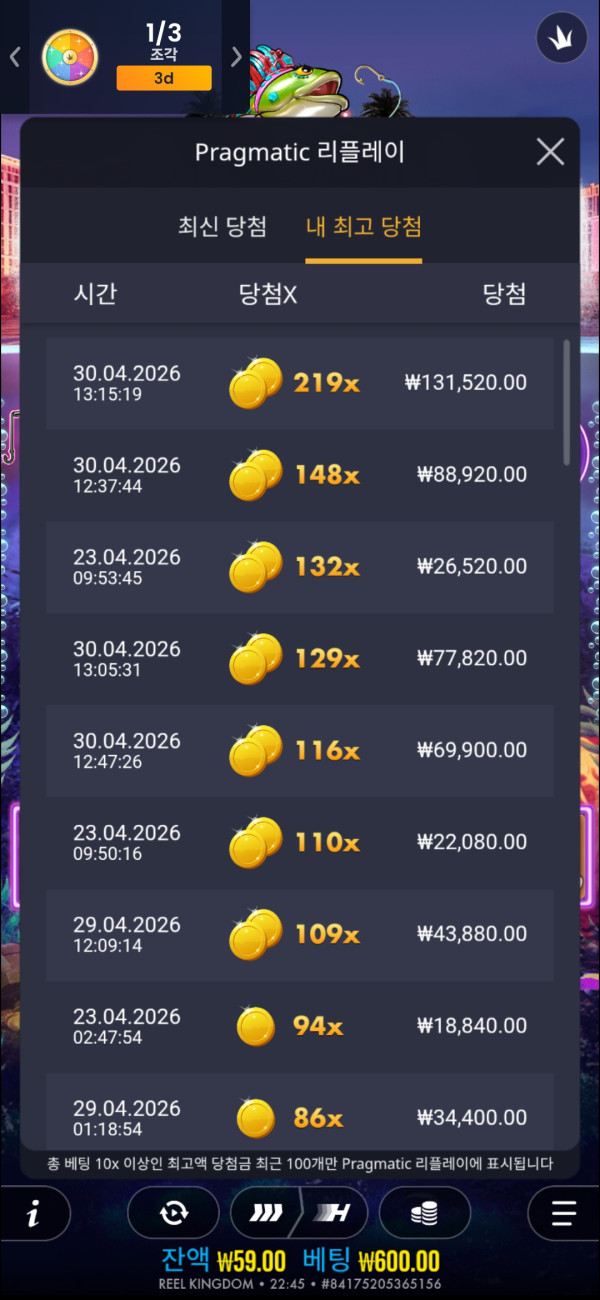Toggle the turbo spin speed control
Image resolution: width=600 pixels, height=1300 pixels.
click(x=299, y=1214)
